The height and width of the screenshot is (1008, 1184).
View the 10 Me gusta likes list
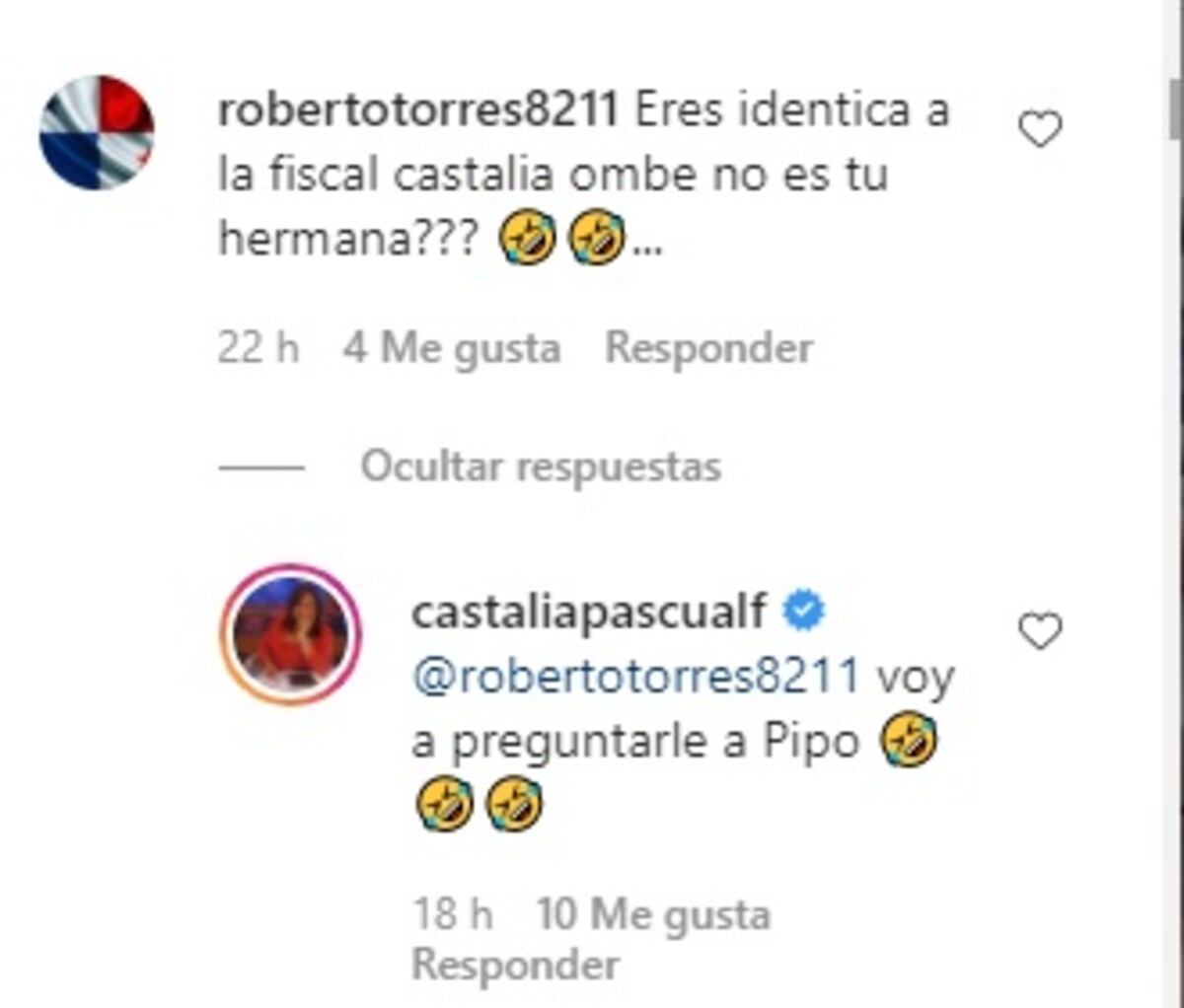tap(652, 915)
